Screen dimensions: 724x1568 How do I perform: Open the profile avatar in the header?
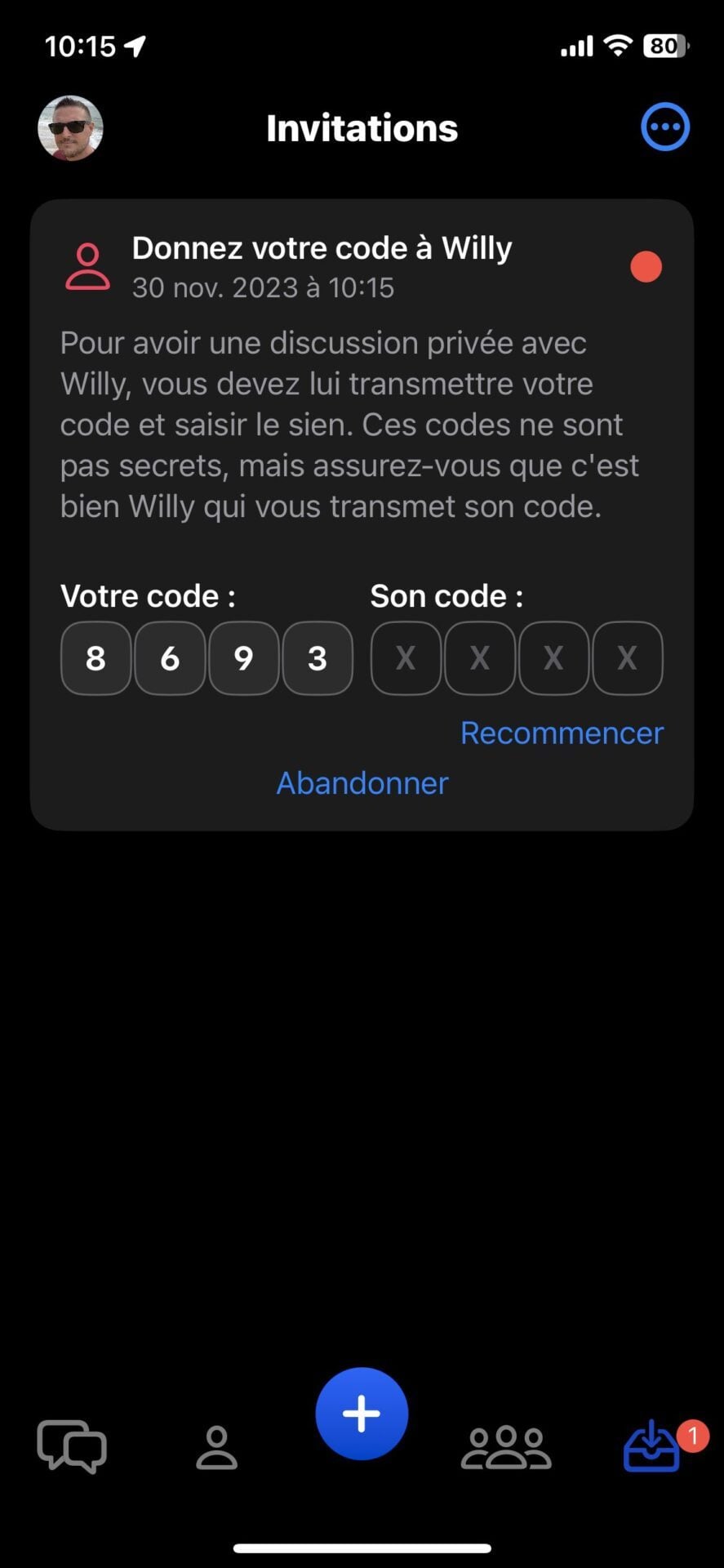[x=70, y=128]
